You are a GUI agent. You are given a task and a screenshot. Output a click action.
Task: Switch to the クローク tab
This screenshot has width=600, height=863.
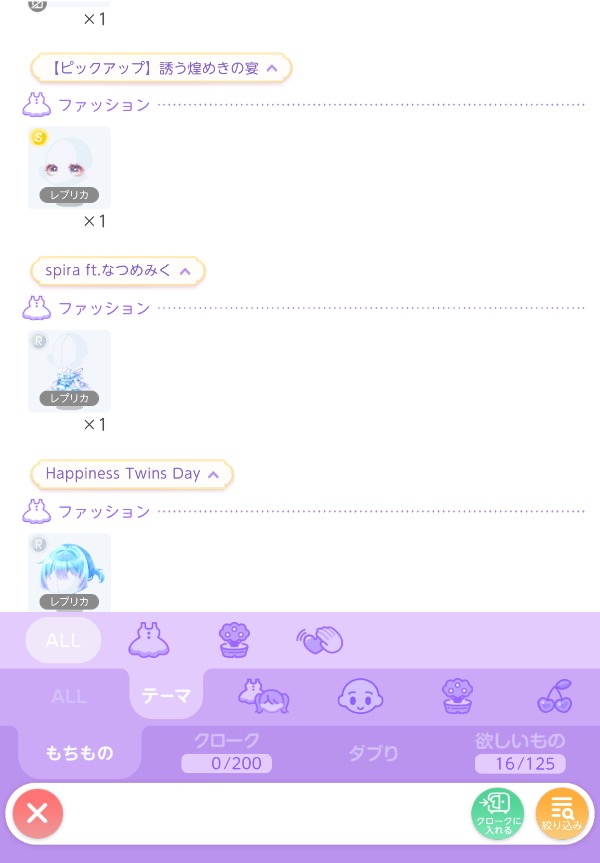226,752
